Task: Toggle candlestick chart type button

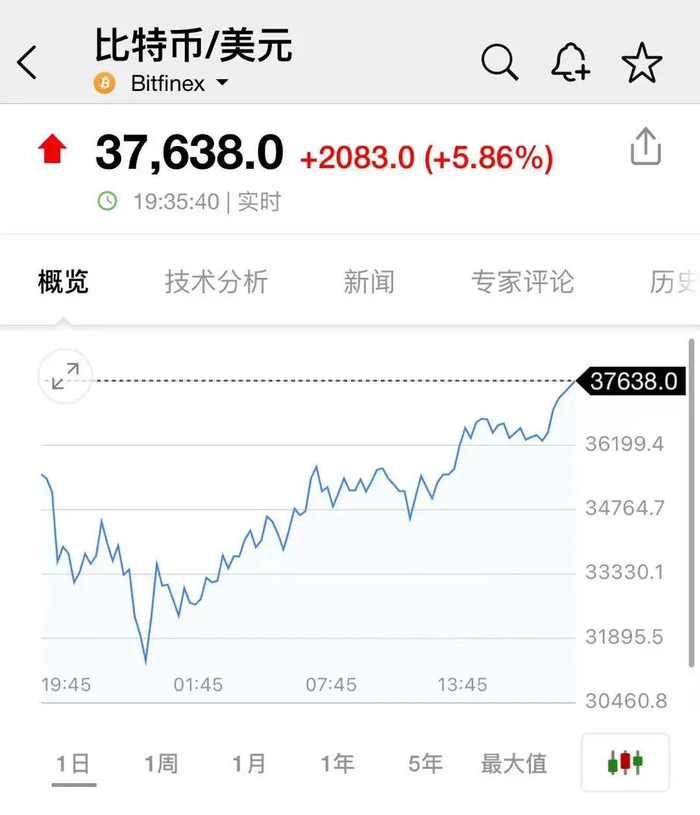Action: pyautogui.click(x=625, y=763)
